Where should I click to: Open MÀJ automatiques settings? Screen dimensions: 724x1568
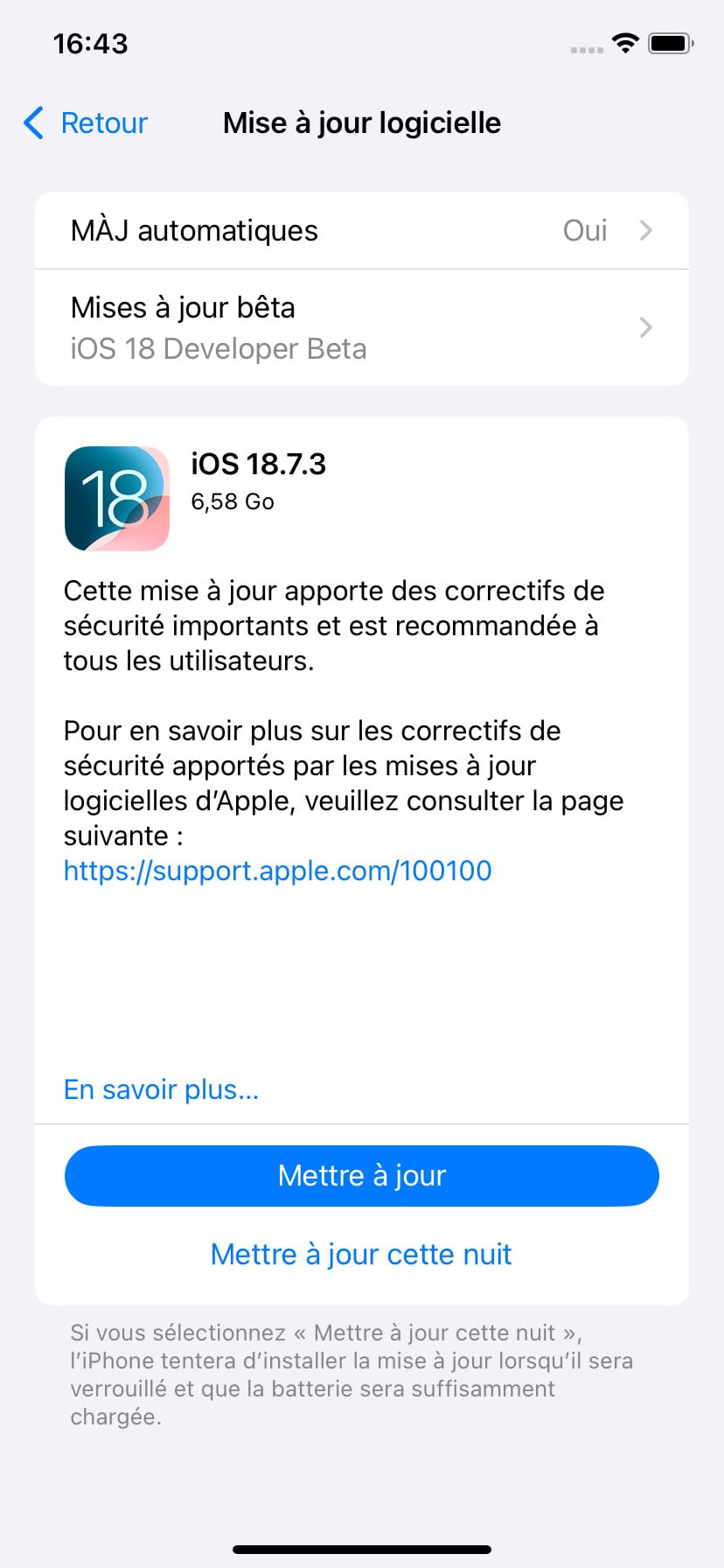pyautogui.click(x=361, y=231)
